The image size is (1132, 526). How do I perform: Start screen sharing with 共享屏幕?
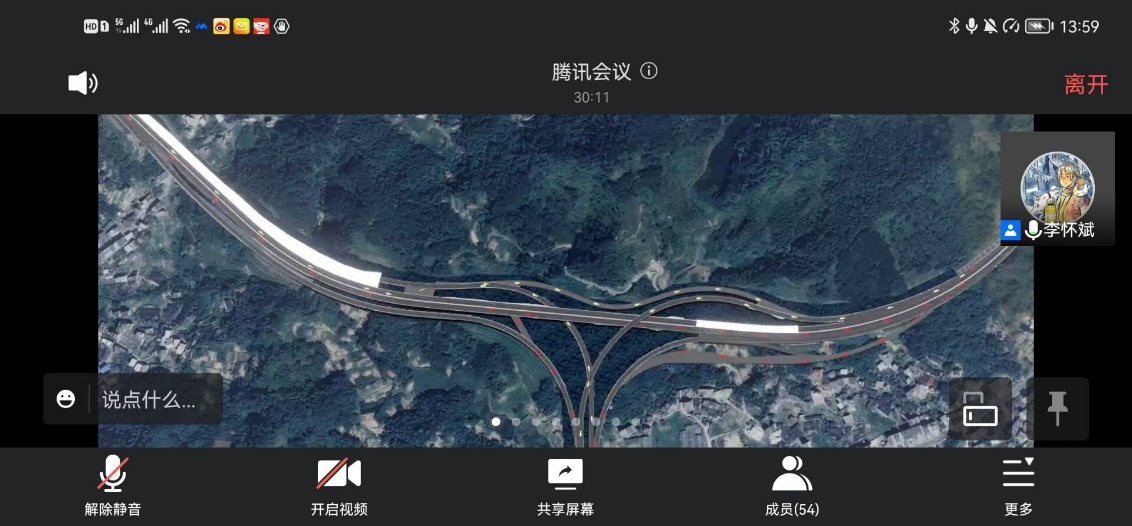point(565,486)
